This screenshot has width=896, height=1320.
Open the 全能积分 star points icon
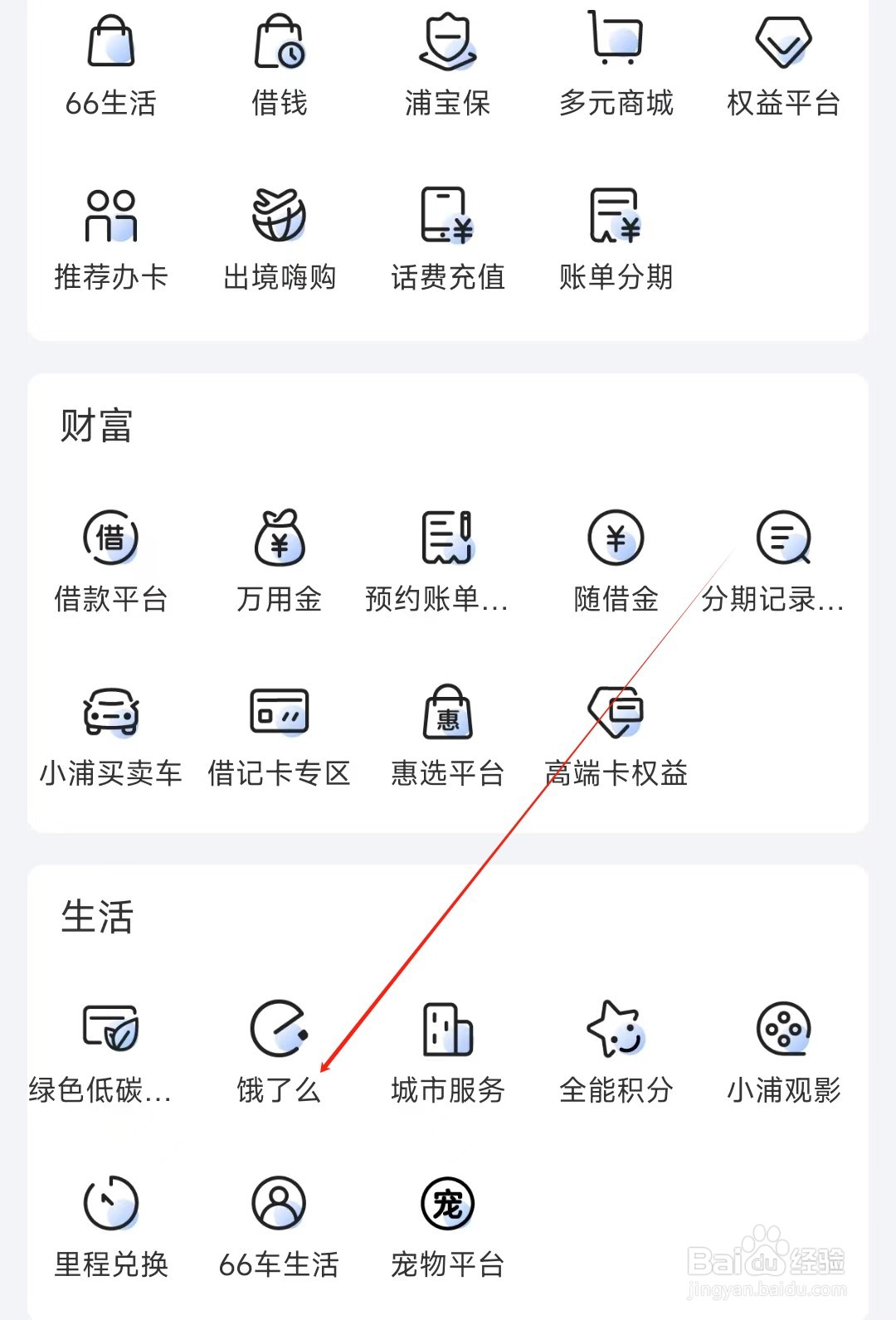pos(614,1035)
